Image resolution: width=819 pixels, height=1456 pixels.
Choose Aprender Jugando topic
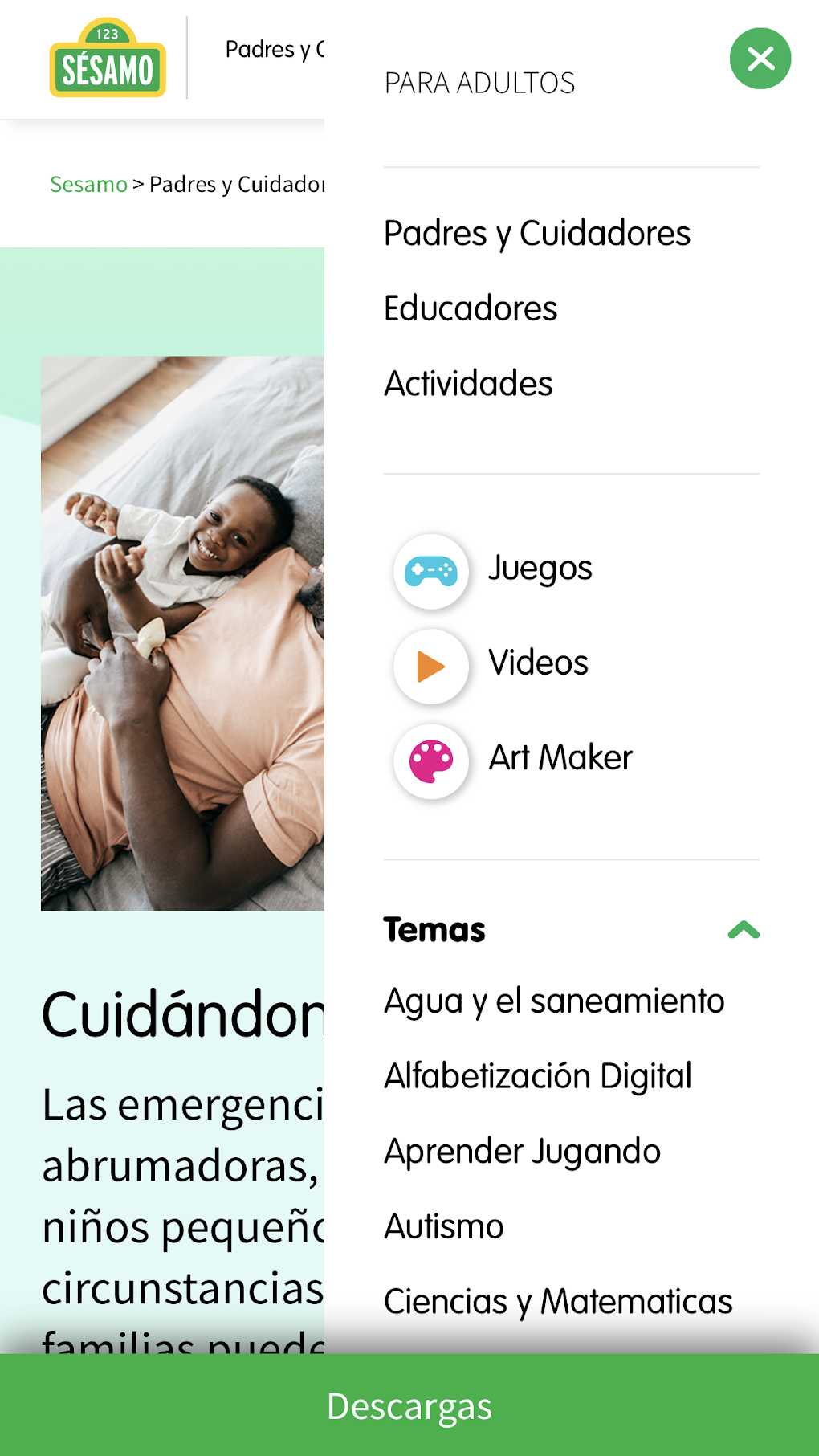[522, 1152]
